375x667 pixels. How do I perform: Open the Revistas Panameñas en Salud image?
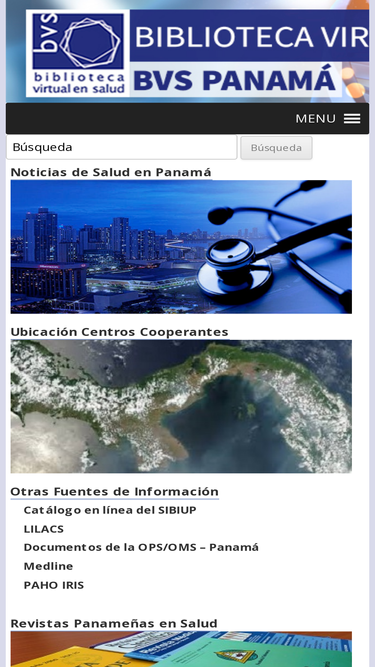tap(181, 649)
